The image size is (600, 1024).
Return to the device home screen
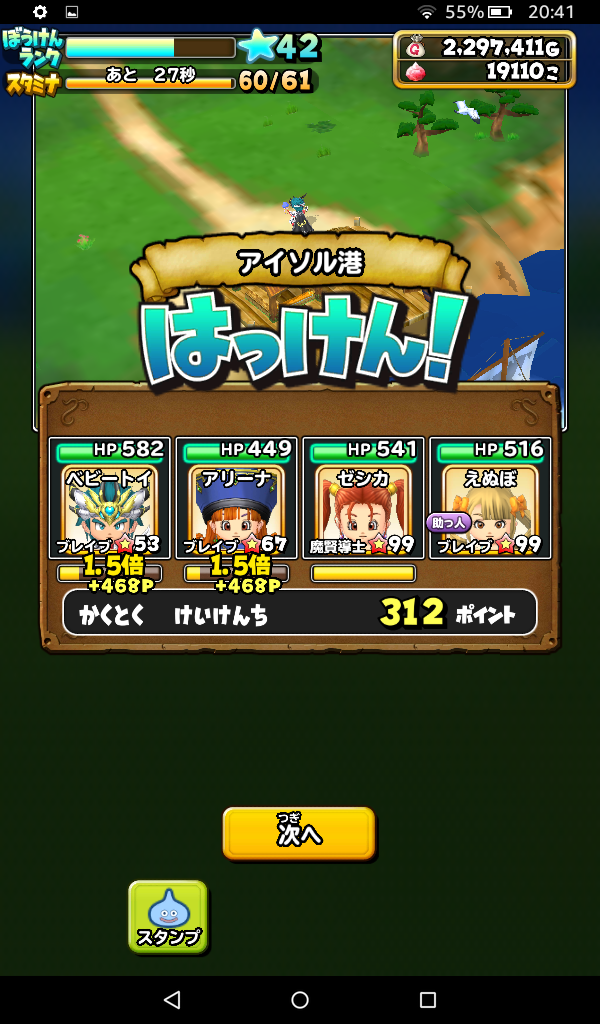point(300,999)
